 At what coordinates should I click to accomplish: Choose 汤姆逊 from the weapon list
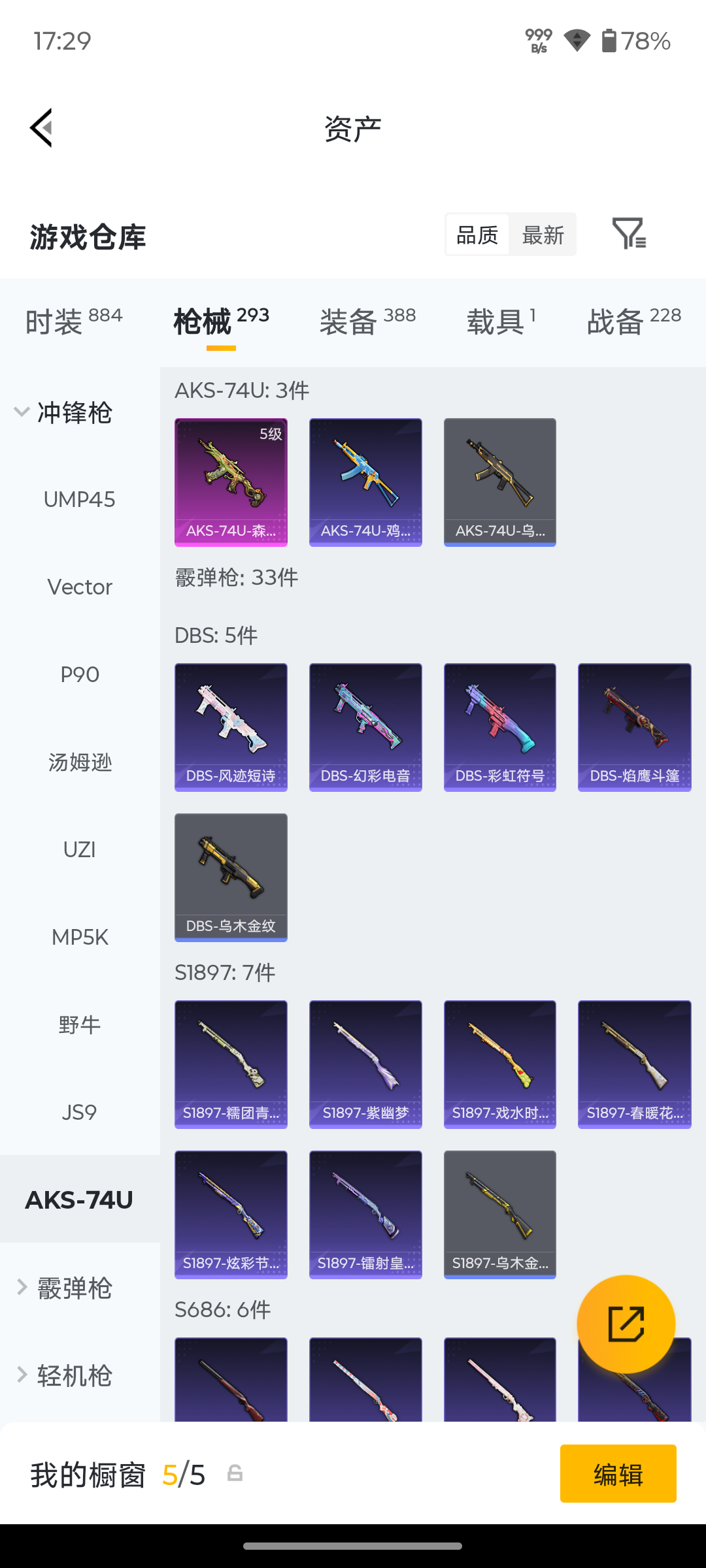pyautogui.click(x=80, y=762)
